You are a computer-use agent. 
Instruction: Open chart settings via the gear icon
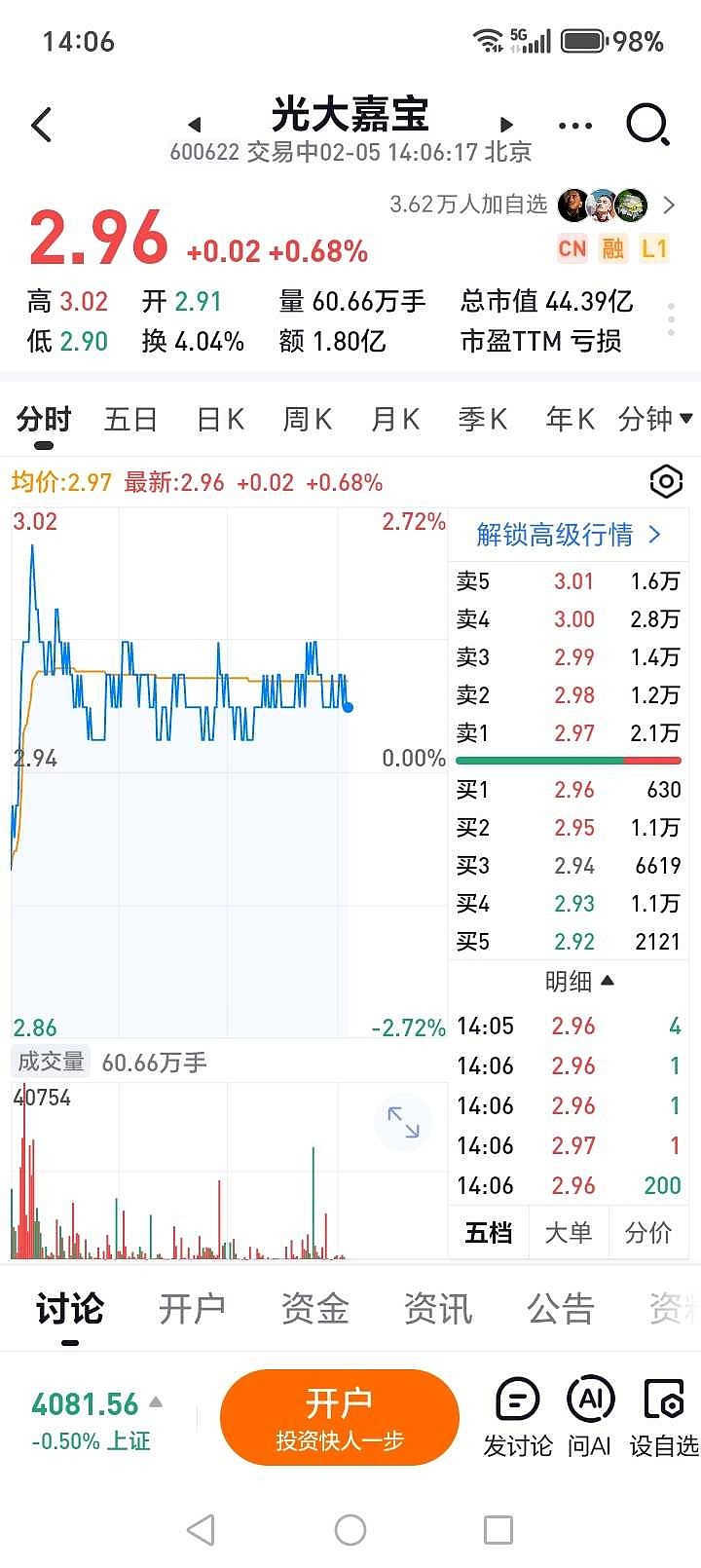pyautogui.click(x=666, y=481)
